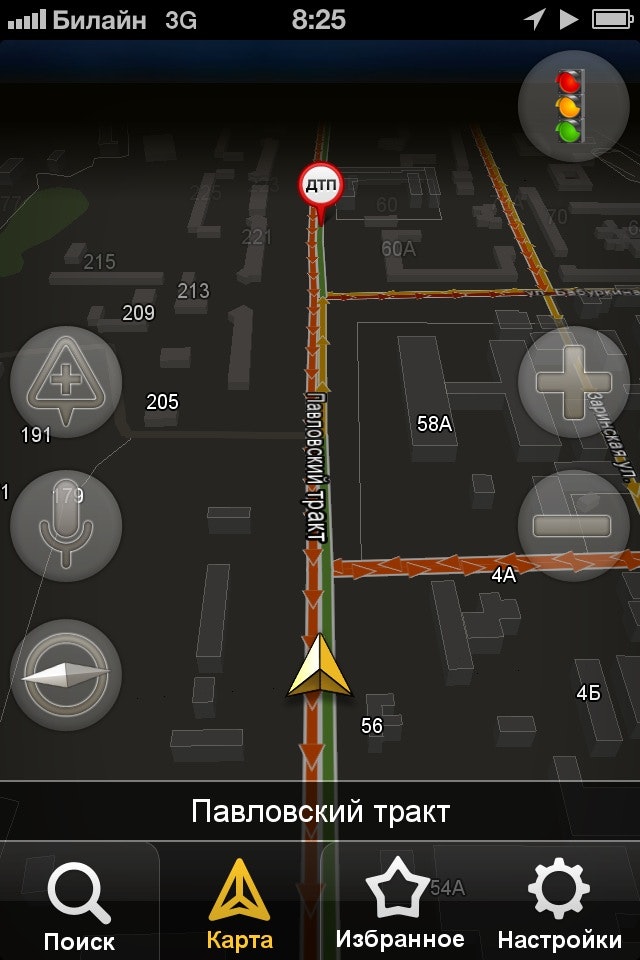
Task: Select the Карта tab
Action: click(239, 905)
